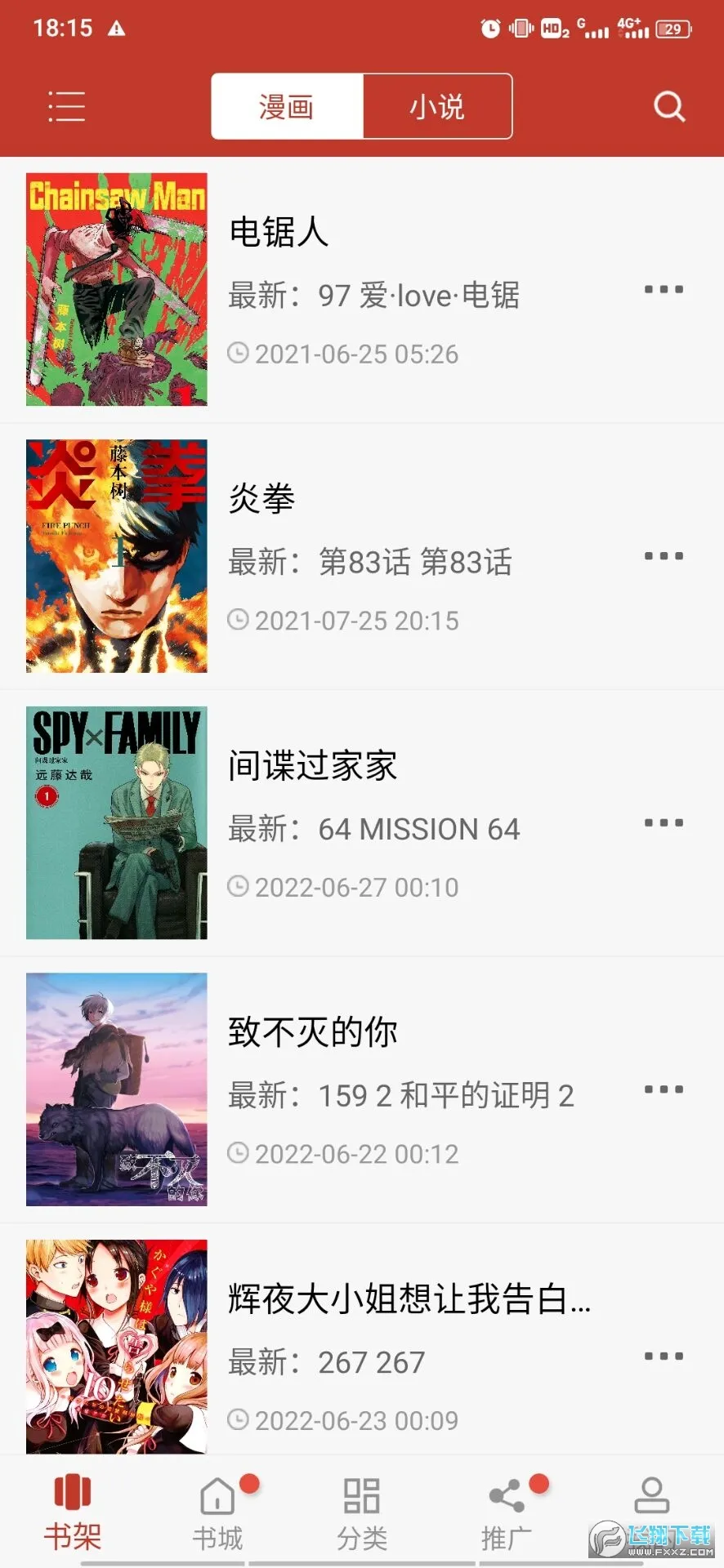Open the manga 电锯人
This screenshot has height=1568, width=724.
coord(279,232)
